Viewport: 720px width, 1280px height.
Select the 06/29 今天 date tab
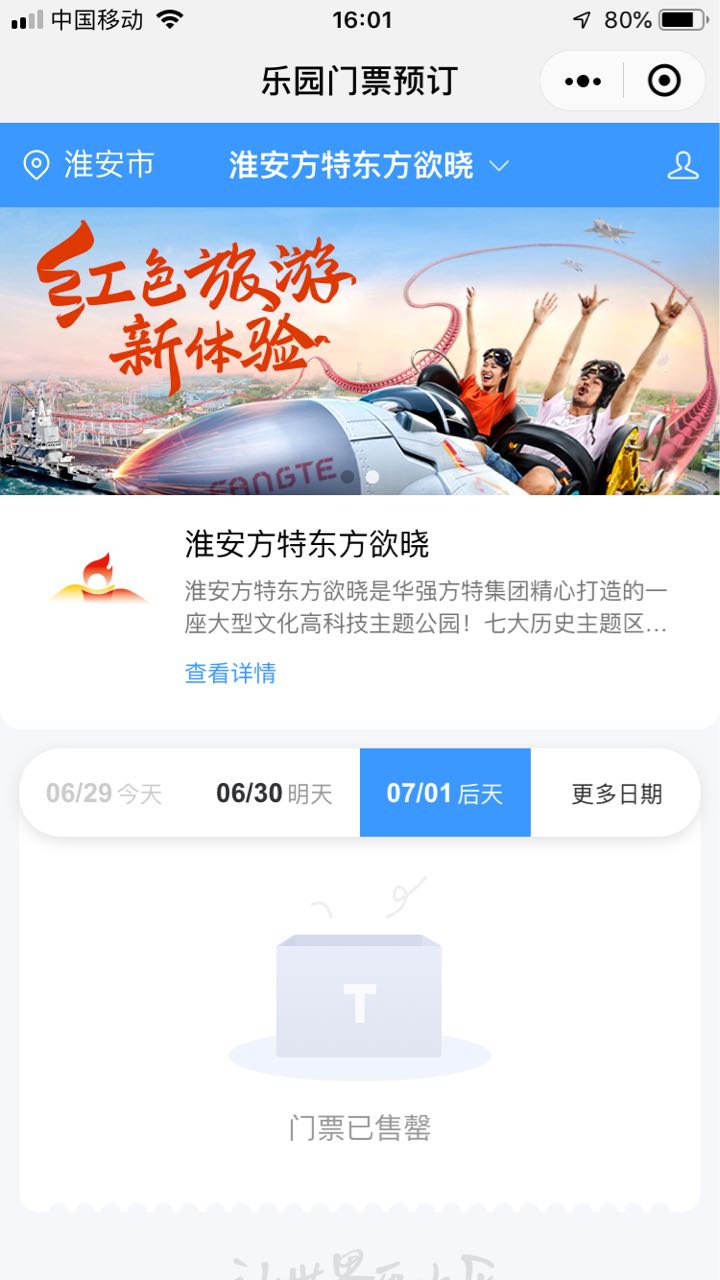pyautogui.click(x=104, y=794)
